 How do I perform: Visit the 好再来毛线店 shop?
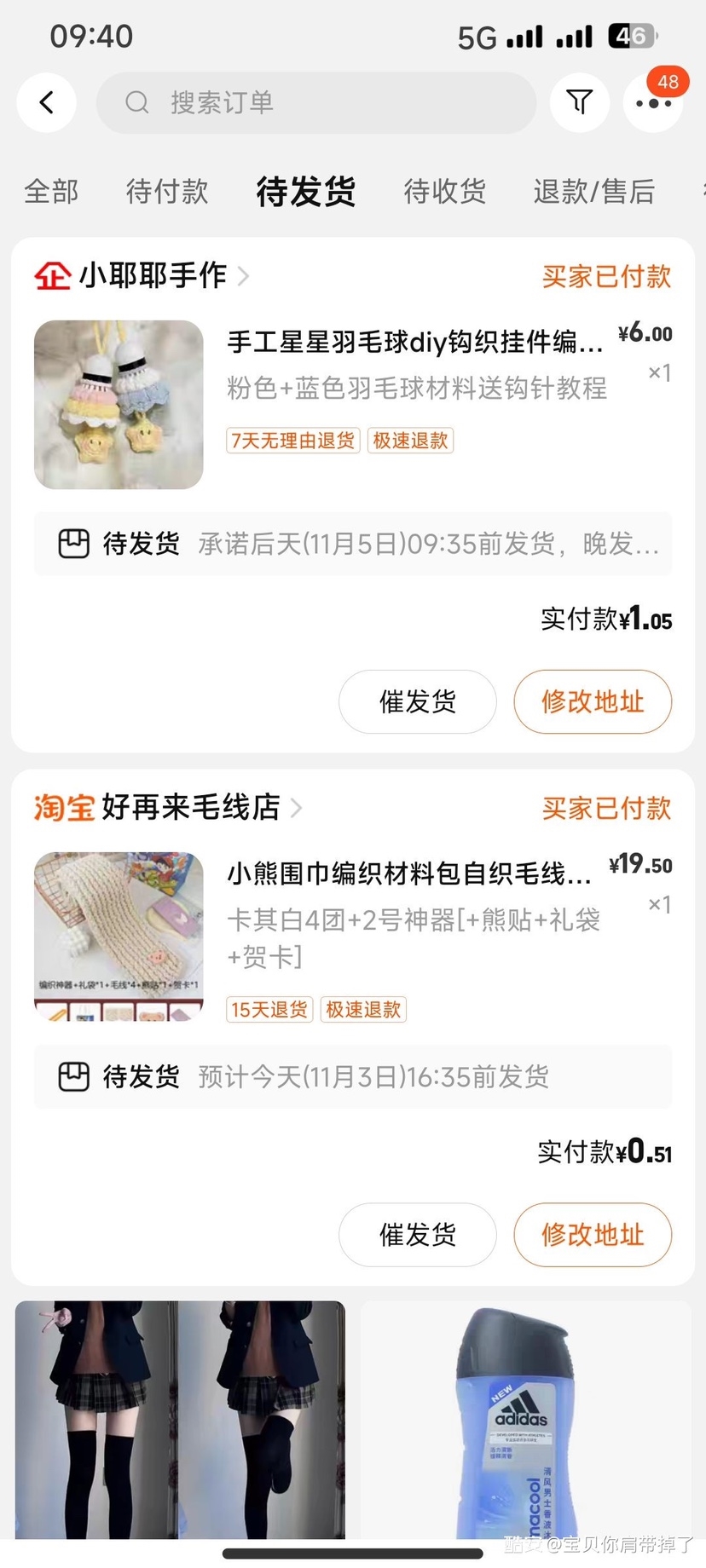click(x=190, y=807)
